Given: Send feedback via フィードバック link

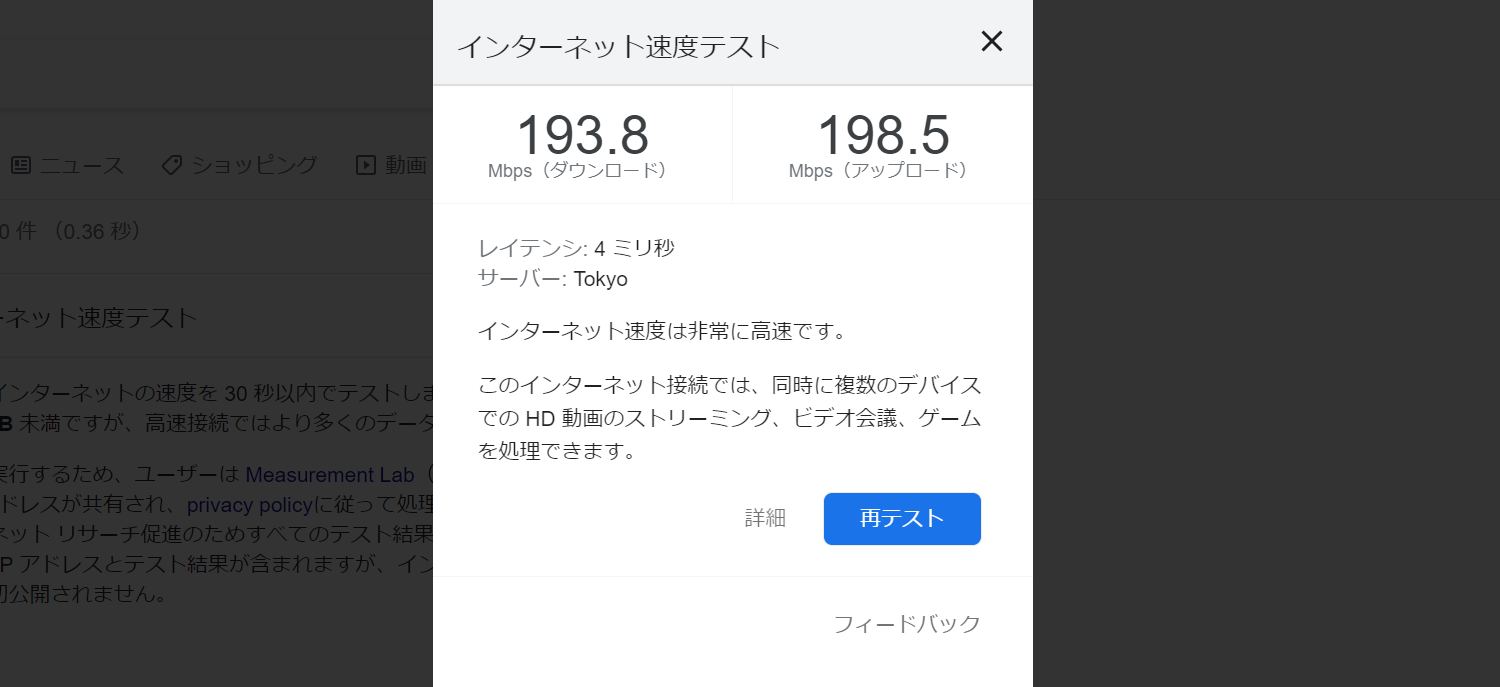Looking at the screenshot, I should click(907, 625).
